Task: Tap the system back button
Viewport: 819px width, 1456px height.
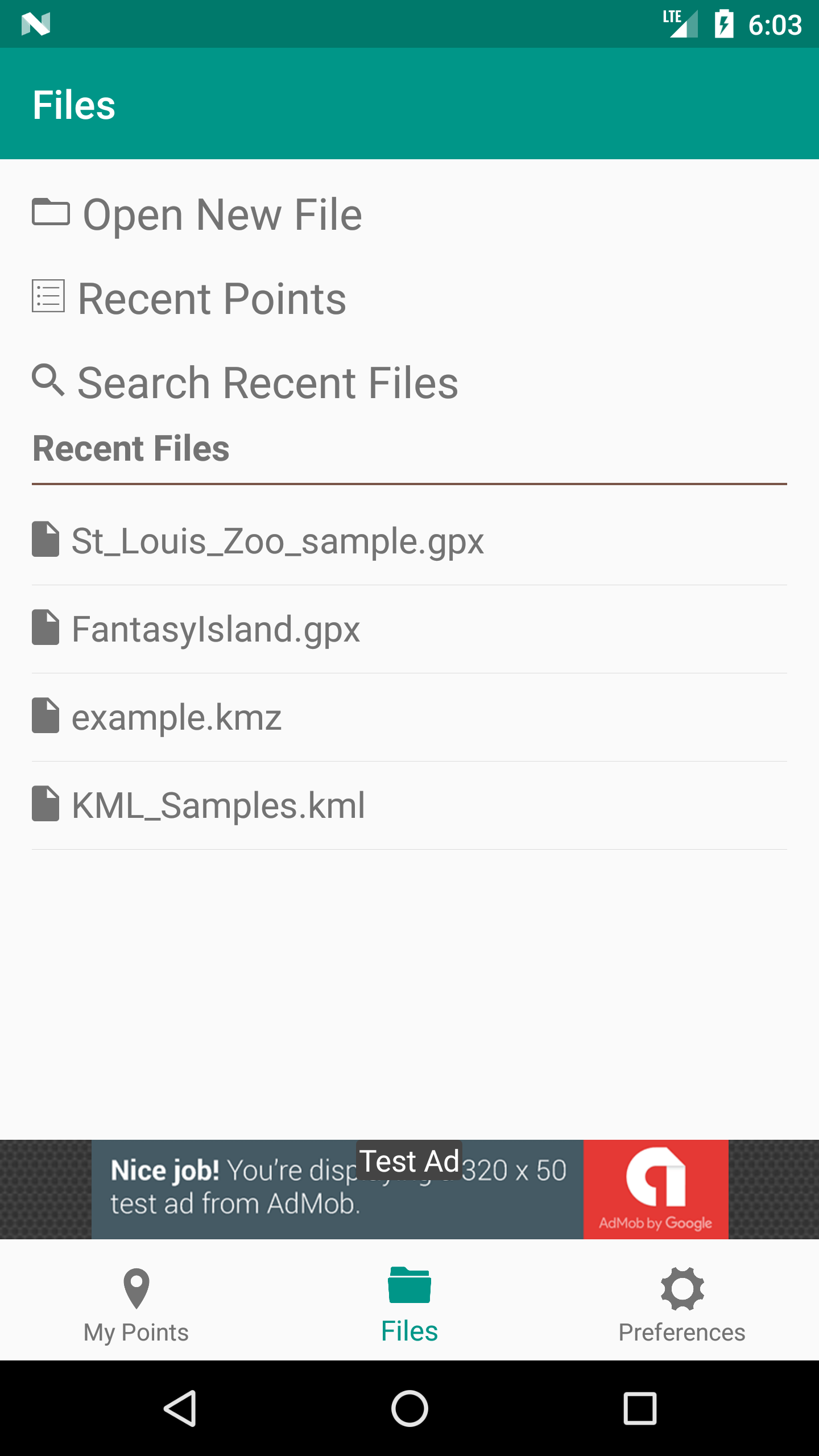Action: pos(180,1408)
